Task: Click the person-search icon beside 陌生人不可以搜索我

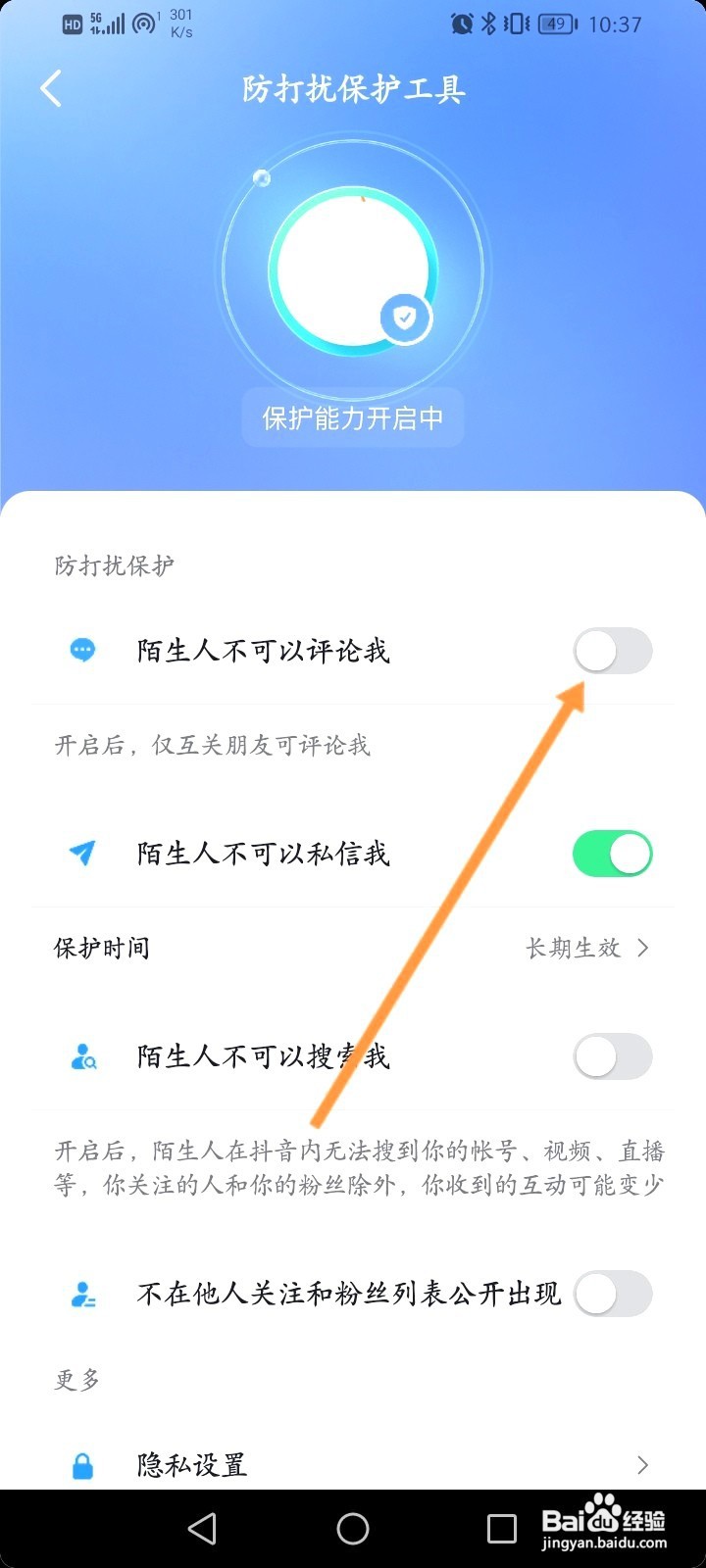Action: click(84, 1057)
